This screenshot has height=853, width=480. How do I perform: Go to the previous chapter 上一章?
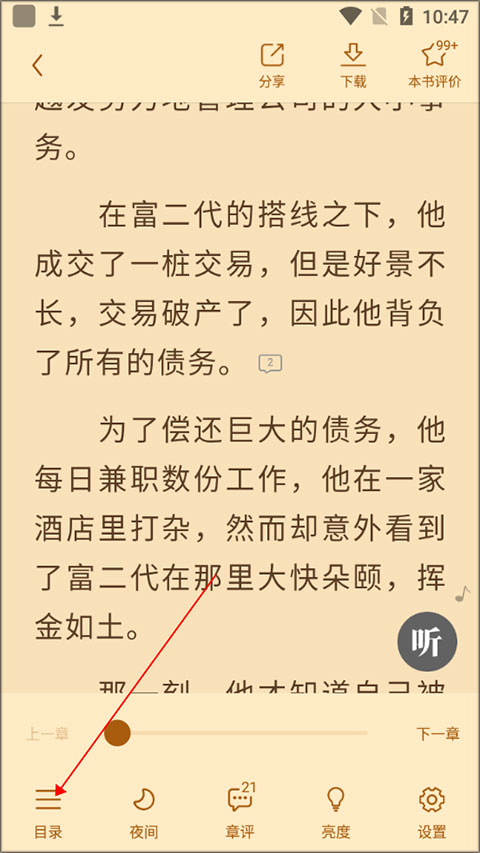pyautogui.click(x=48, y=734)
